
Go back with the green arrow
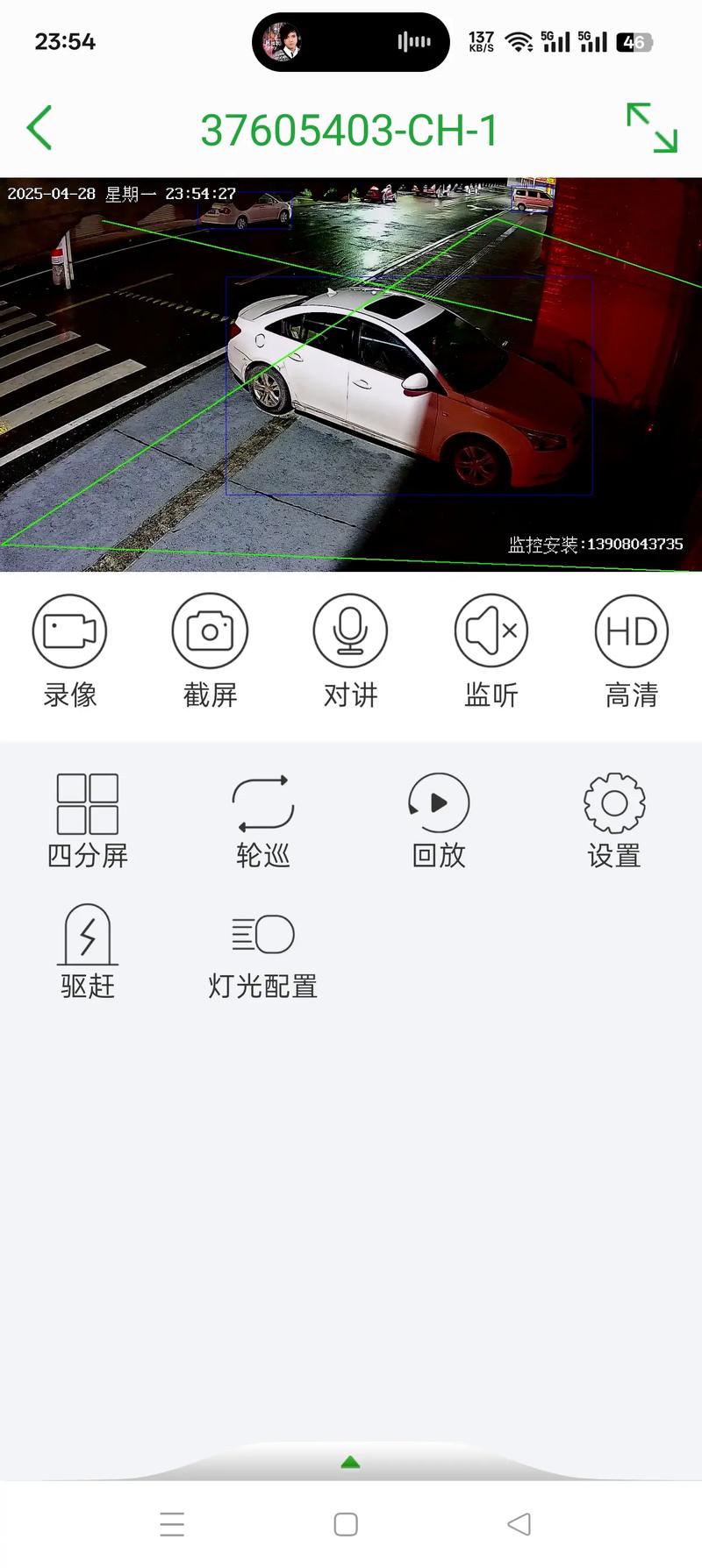tap(39, 128)
